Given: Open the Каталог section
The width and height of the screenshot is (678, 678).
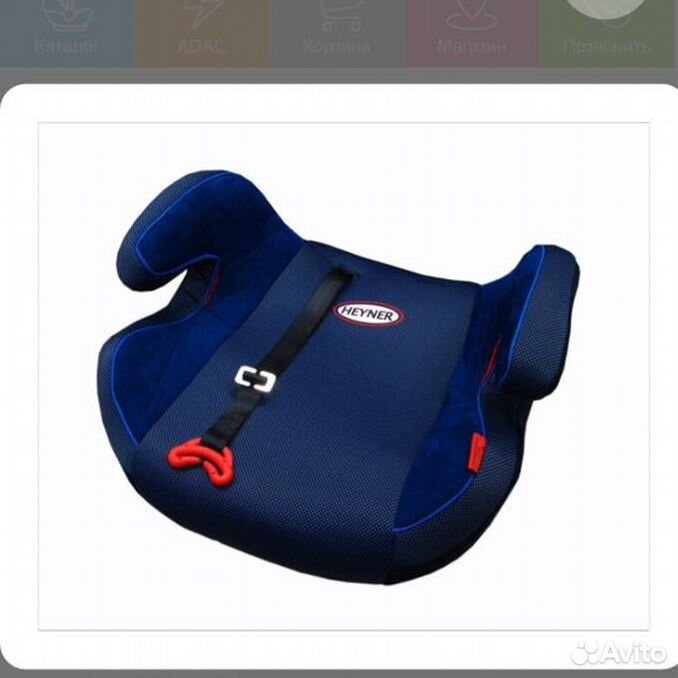Looking at the screenshot, I should 66,30.
